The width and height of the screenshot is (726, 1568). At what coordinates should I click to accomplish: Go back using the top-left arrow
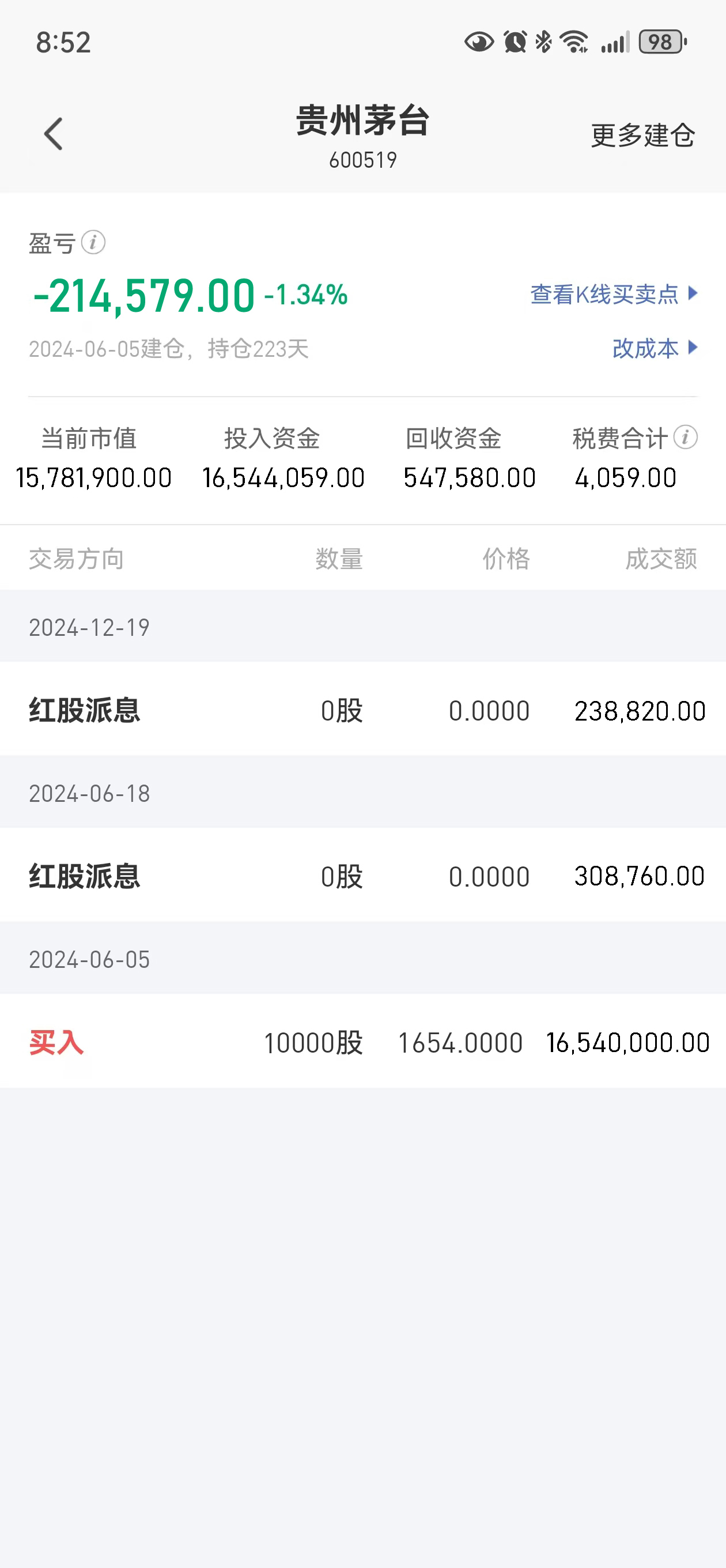pyautogui.click(x=54, y=134)
